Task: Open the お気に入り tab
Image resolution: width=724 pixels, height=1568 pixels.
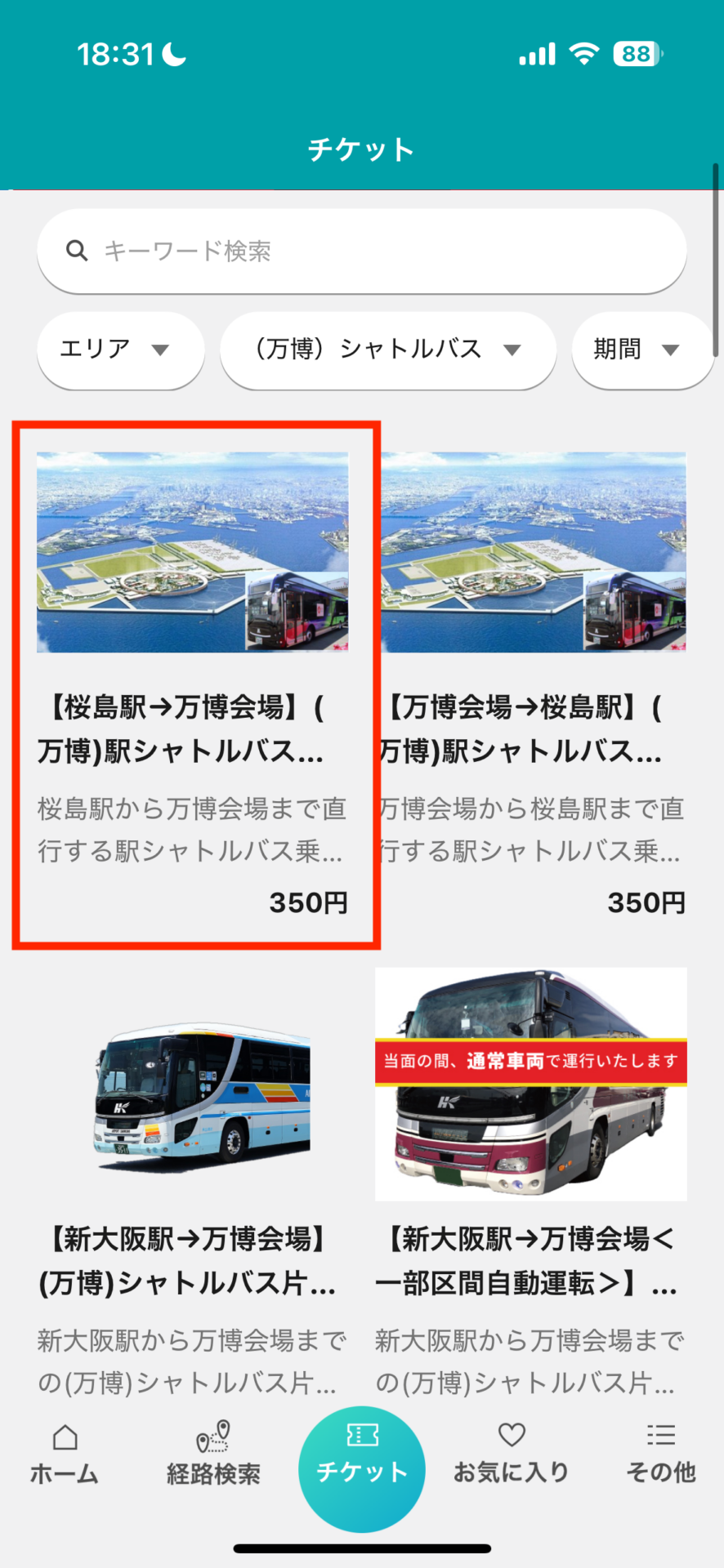Action: tap(512, 1454)
